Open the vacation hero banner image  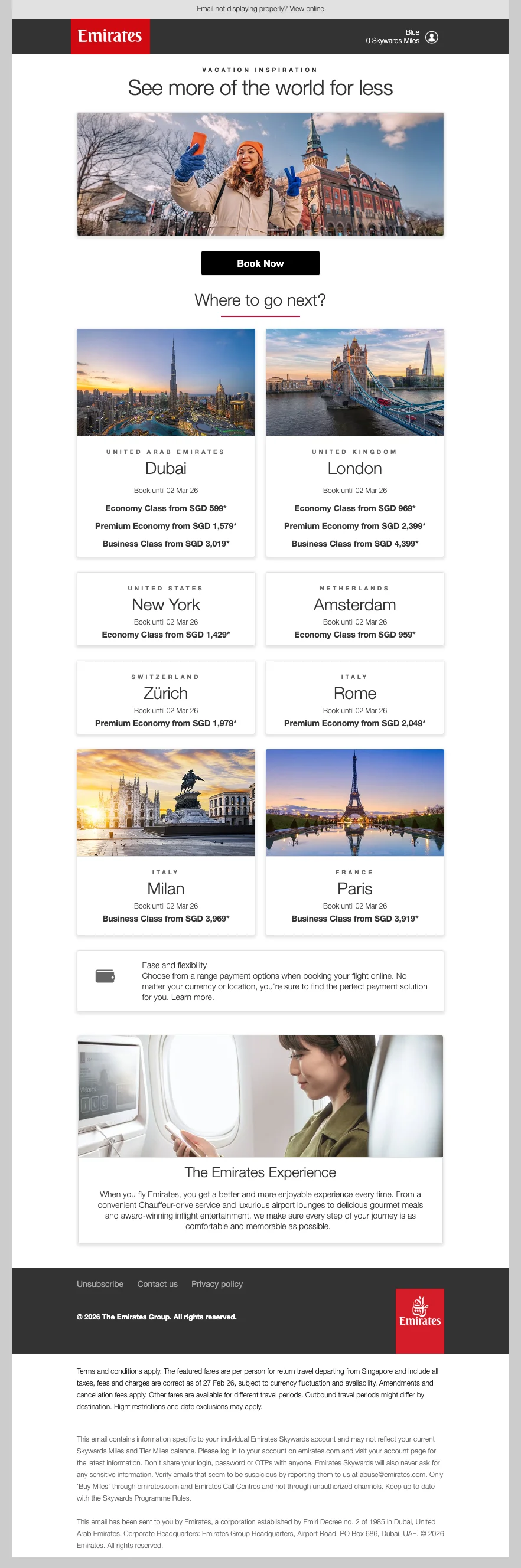coord(260,174)
